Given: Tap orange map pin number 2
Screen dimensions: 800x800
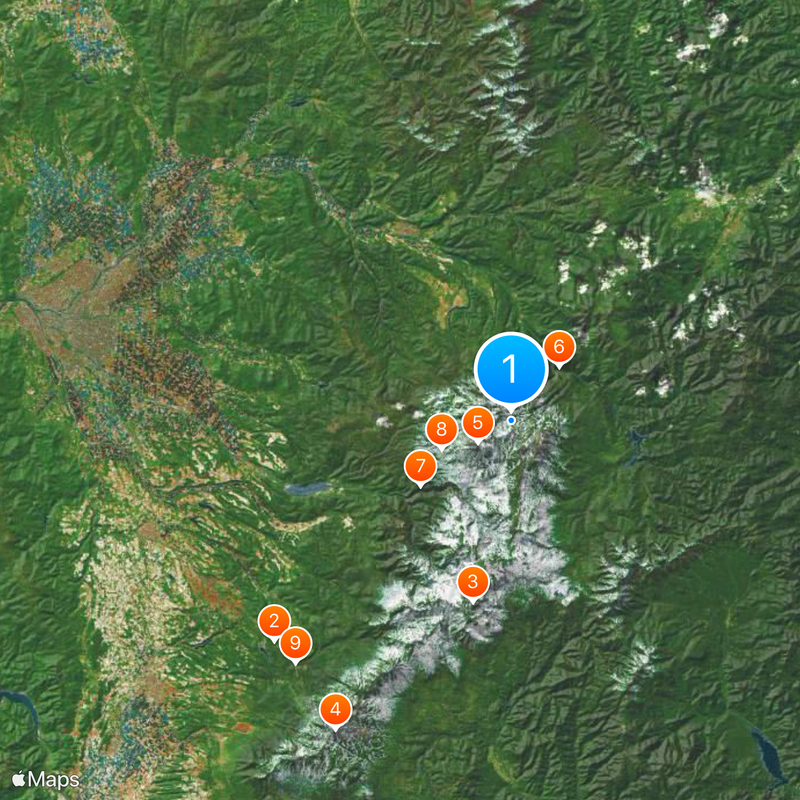Looking at the screenshot, I should coord(274,621).
